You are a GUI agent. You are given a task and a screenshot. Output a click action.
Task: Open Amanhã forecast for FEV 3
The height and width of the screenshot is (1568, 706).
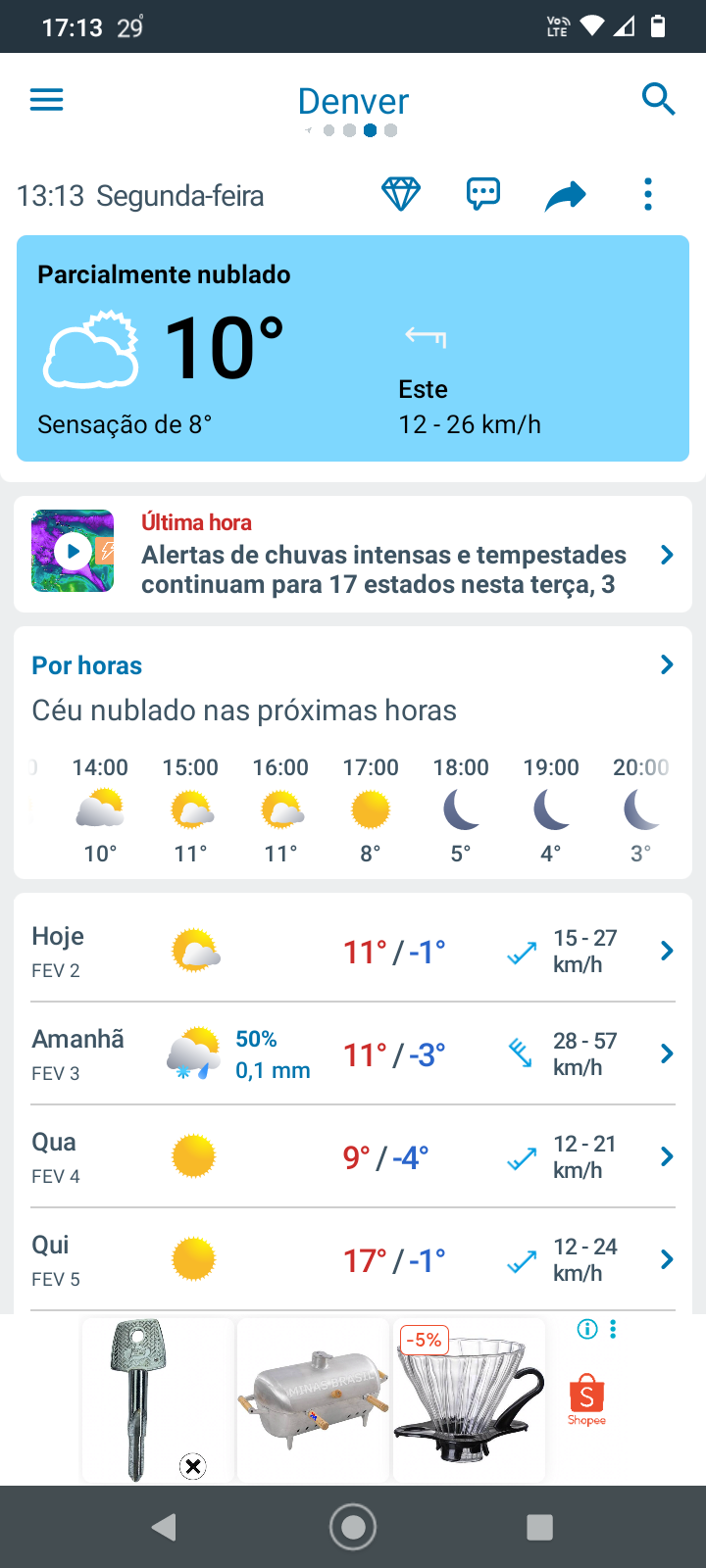coord(353,1054)
